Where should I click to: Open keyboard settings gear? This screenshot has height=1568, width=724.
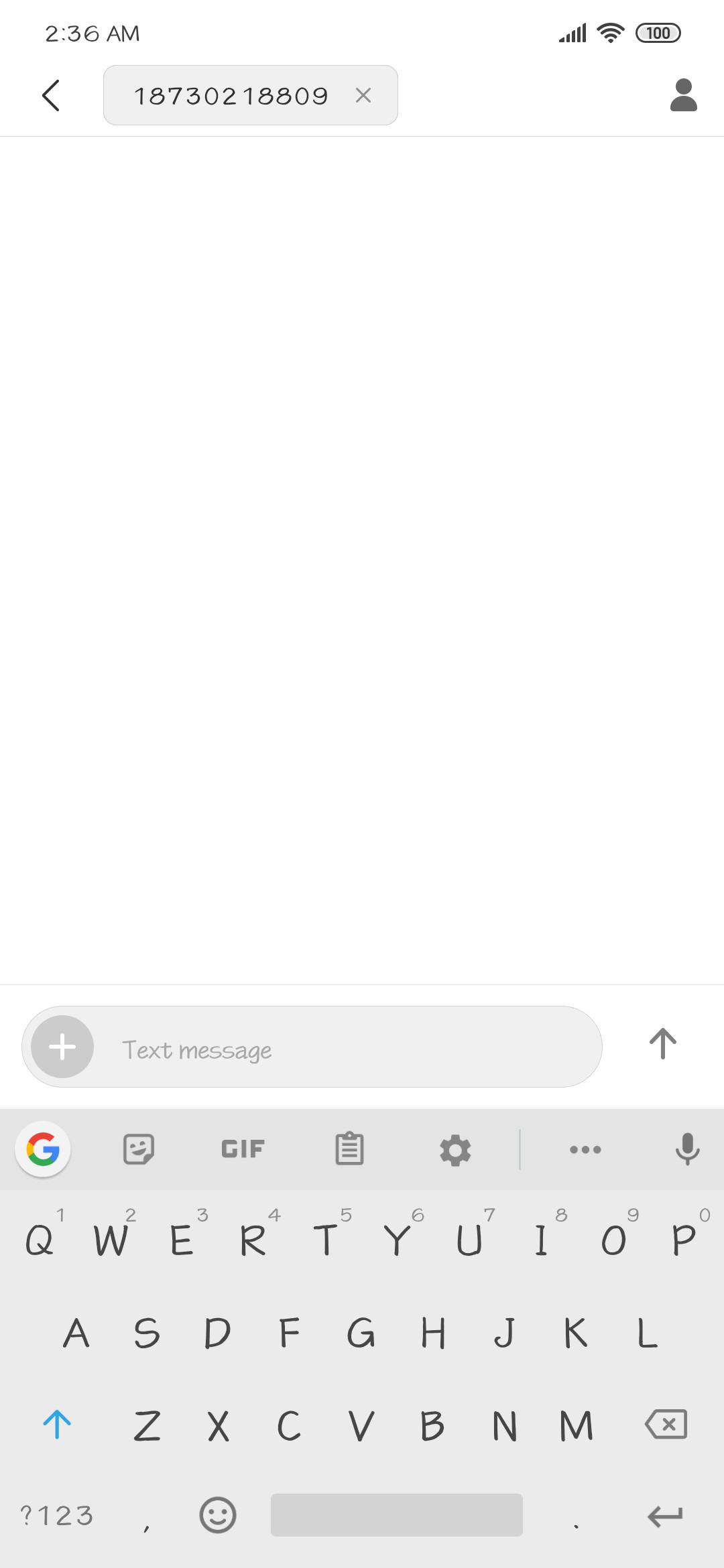[x=455, y=1150]
